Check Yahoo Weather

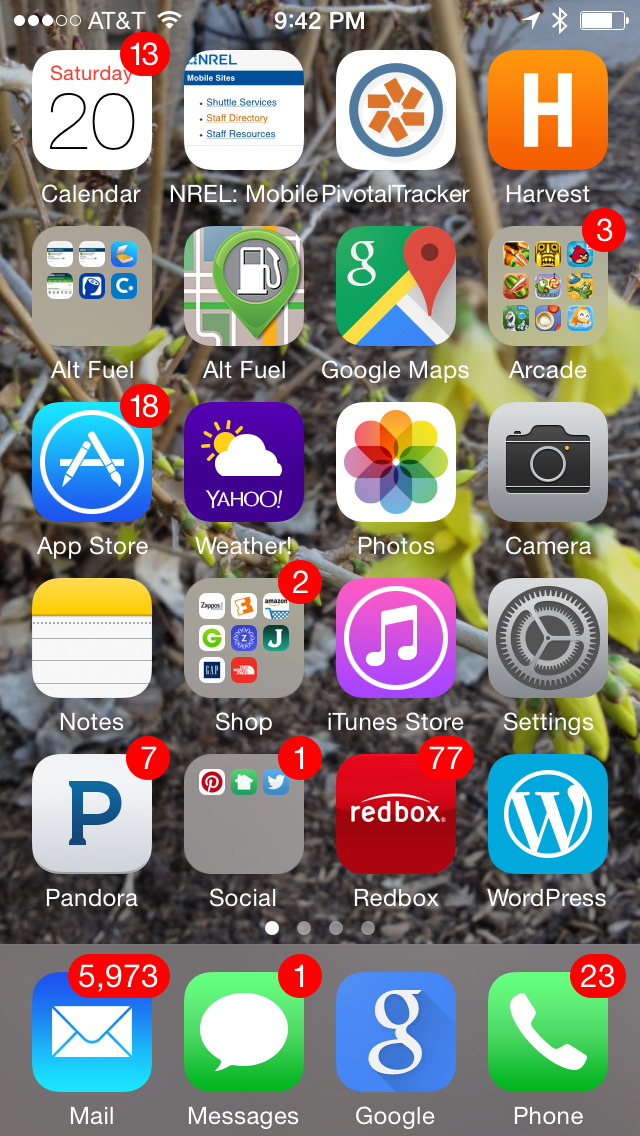pos(244,462)
